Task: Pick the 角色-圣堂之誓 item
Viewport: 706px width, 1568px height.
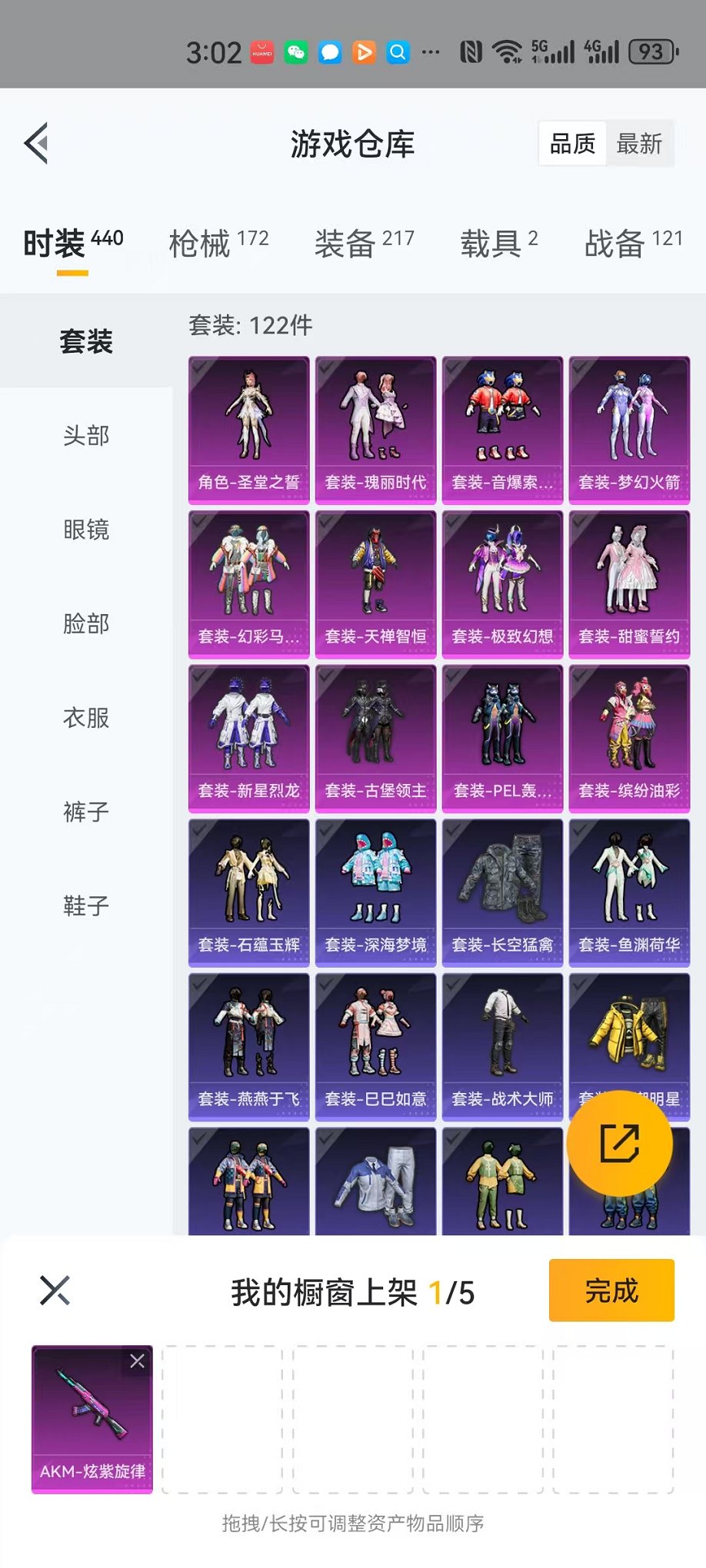Action: click(x=248, y=430)
